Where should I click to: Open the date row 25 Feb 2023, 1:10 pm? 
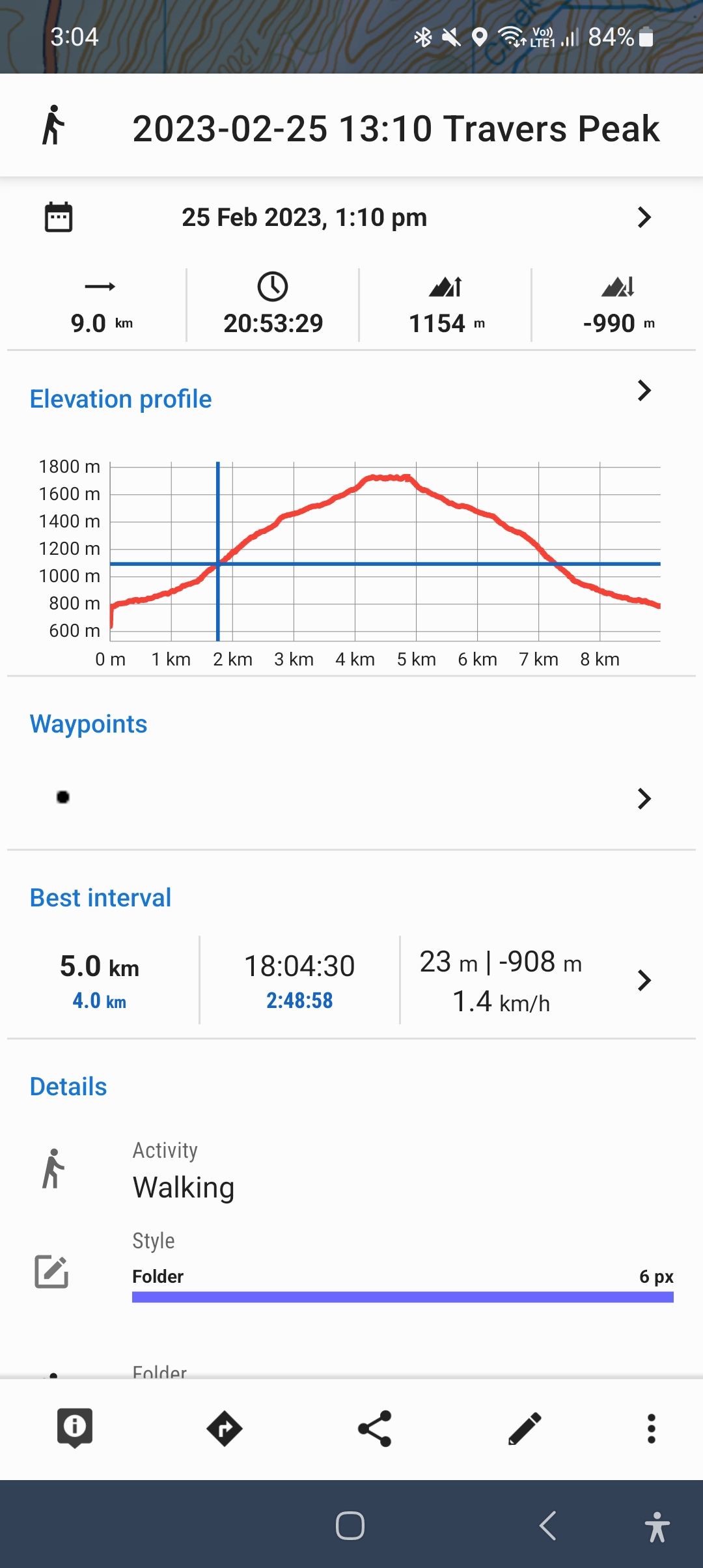(x=351, y=217)
